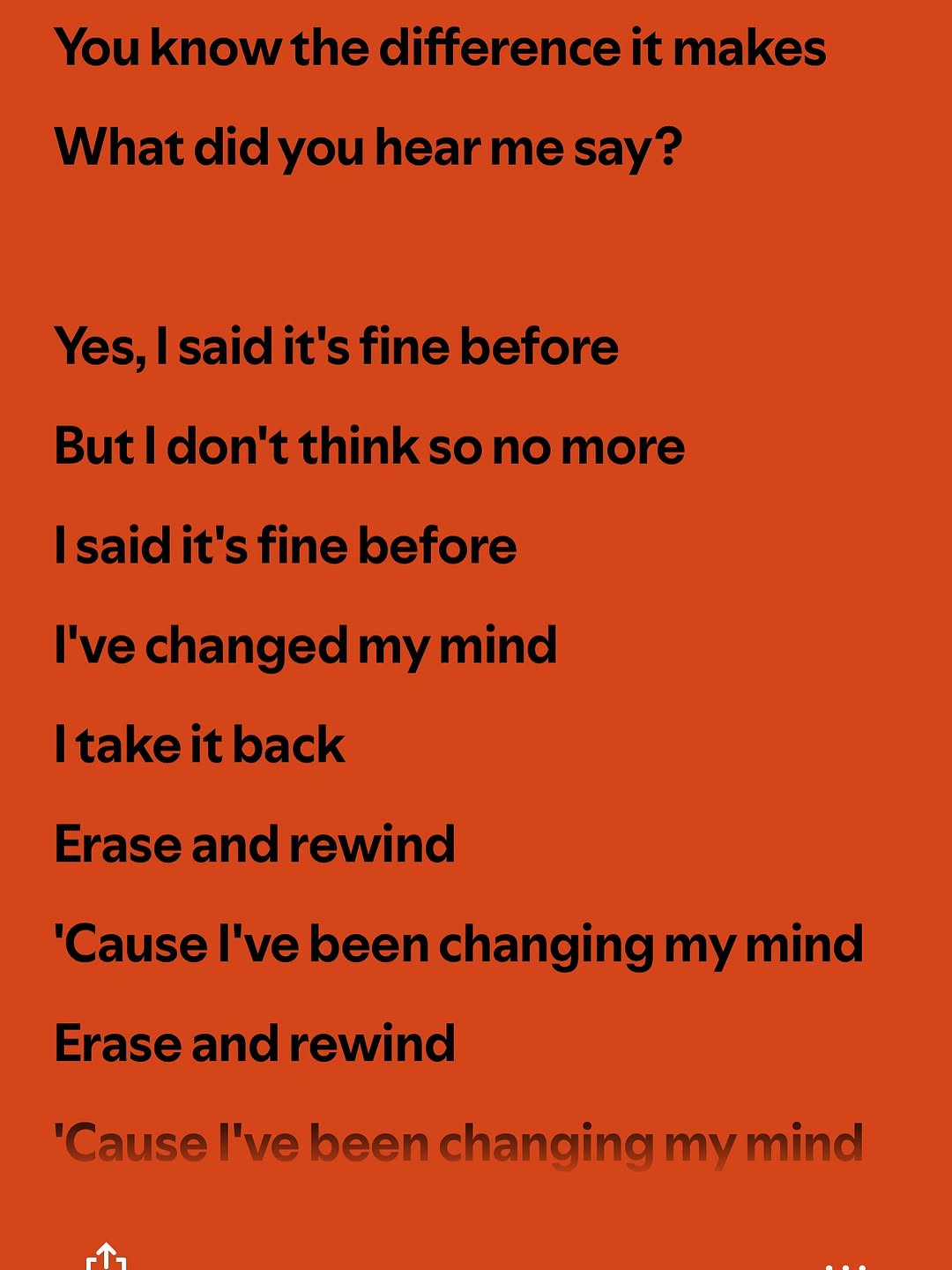Jump to the line 'I take it back'

click(199, 746)
